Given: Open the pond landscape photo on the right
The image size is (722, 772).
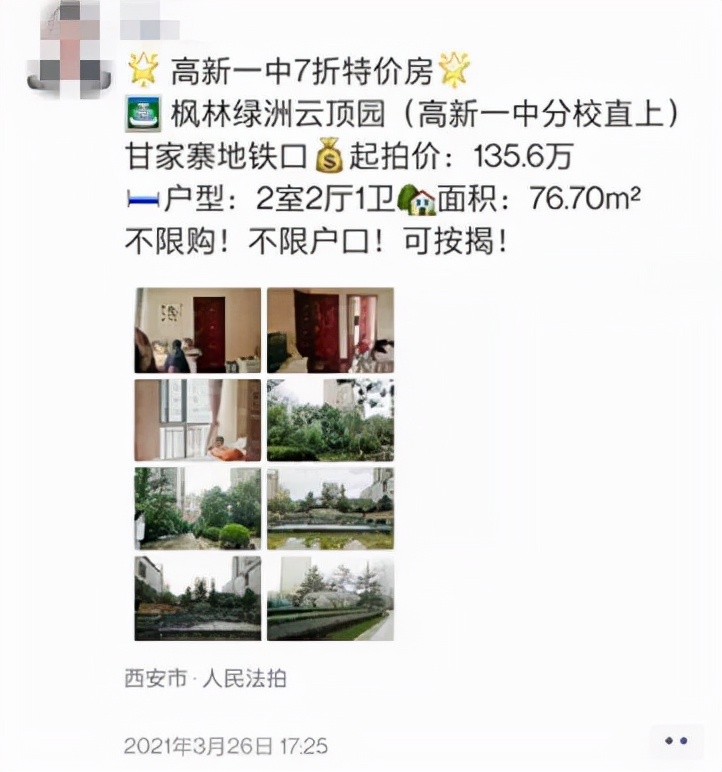Looking at the screenshot, I should (x=331, y=508).
